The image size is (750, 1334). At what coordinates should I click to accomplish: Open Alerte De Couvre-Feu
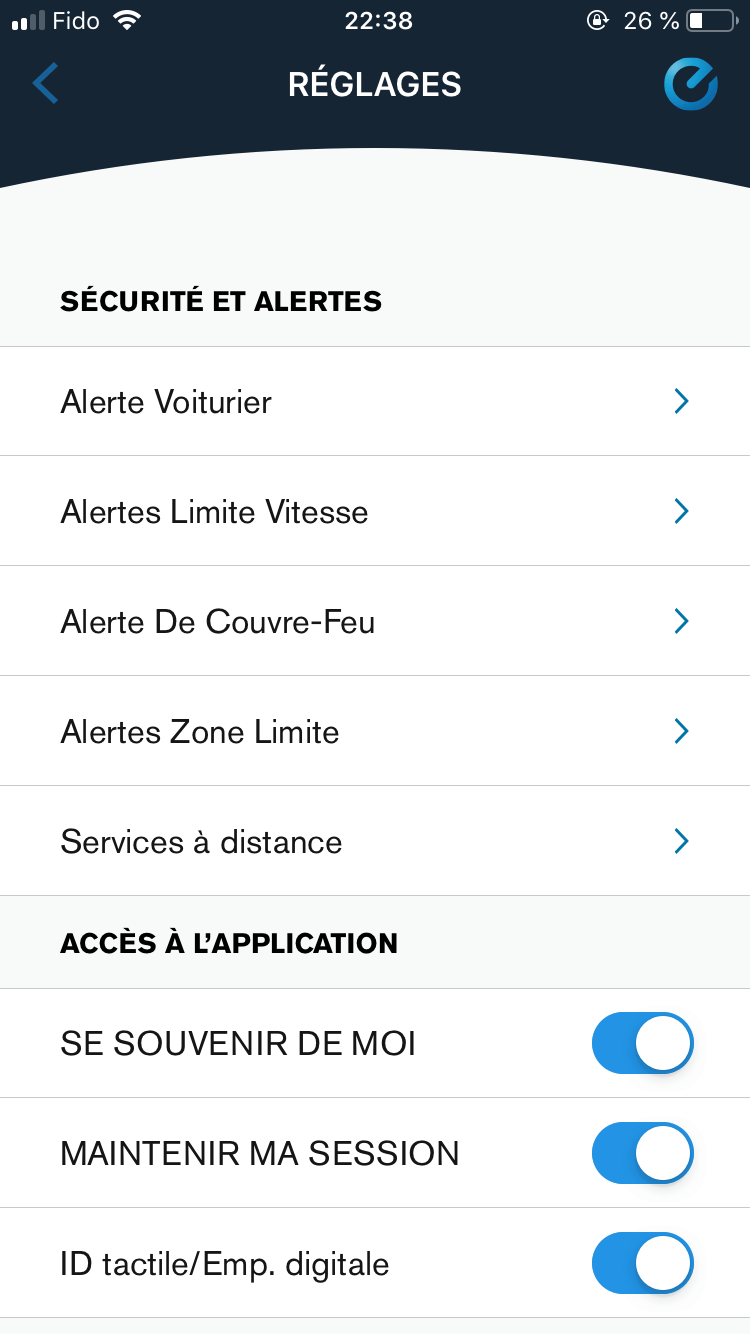coord(375,622)
